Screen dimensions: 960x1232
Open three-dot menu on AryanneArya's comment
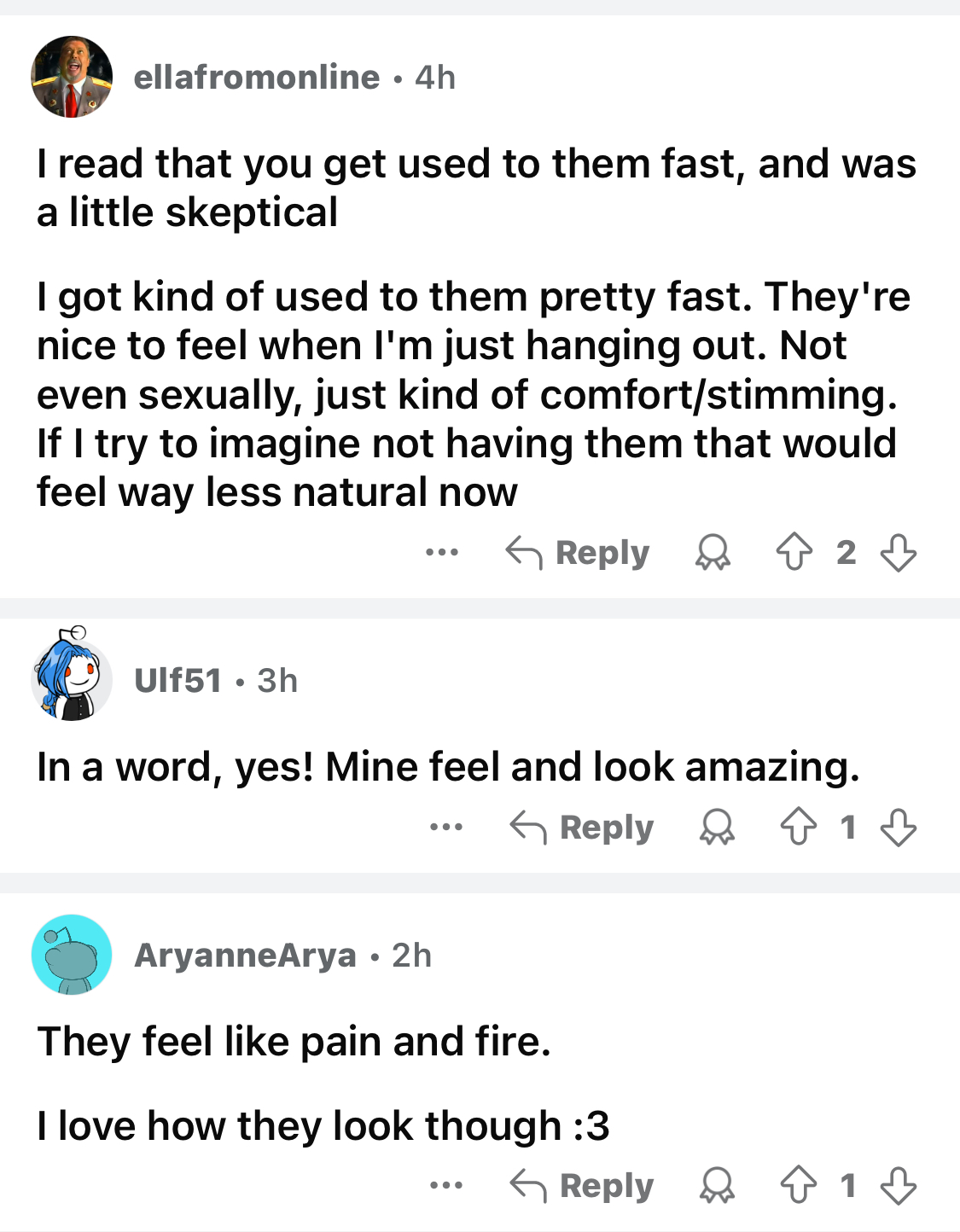tap(446, 1186)
